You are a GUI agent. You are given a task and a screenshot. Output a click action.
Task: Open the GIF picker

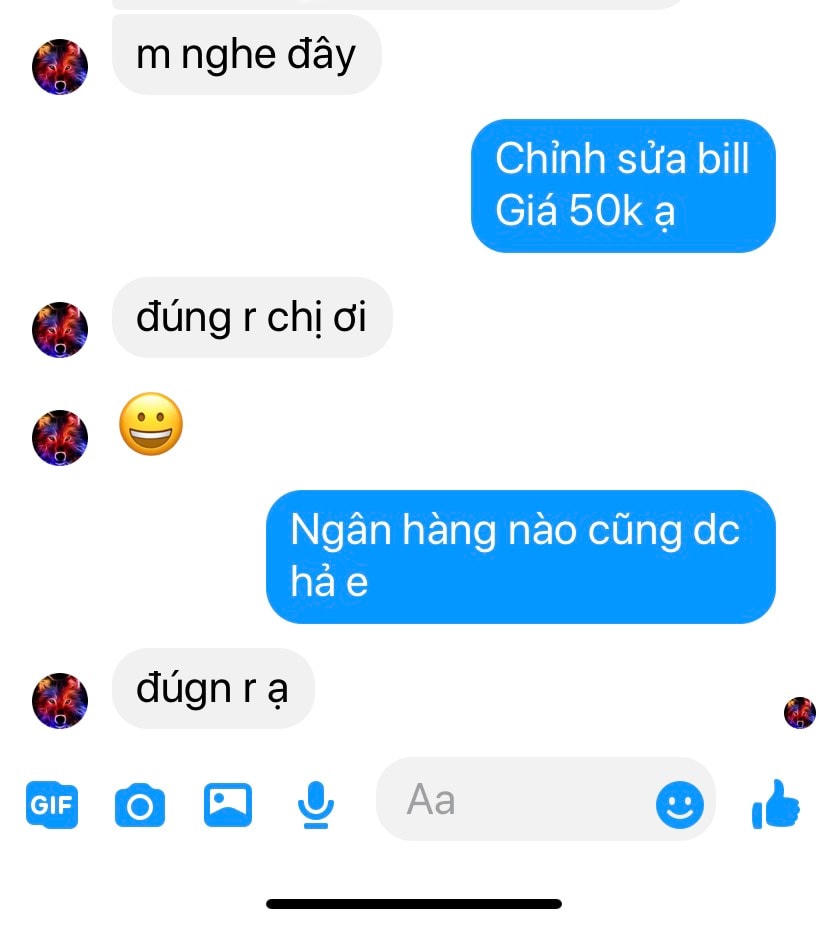(x=51, y=805)
